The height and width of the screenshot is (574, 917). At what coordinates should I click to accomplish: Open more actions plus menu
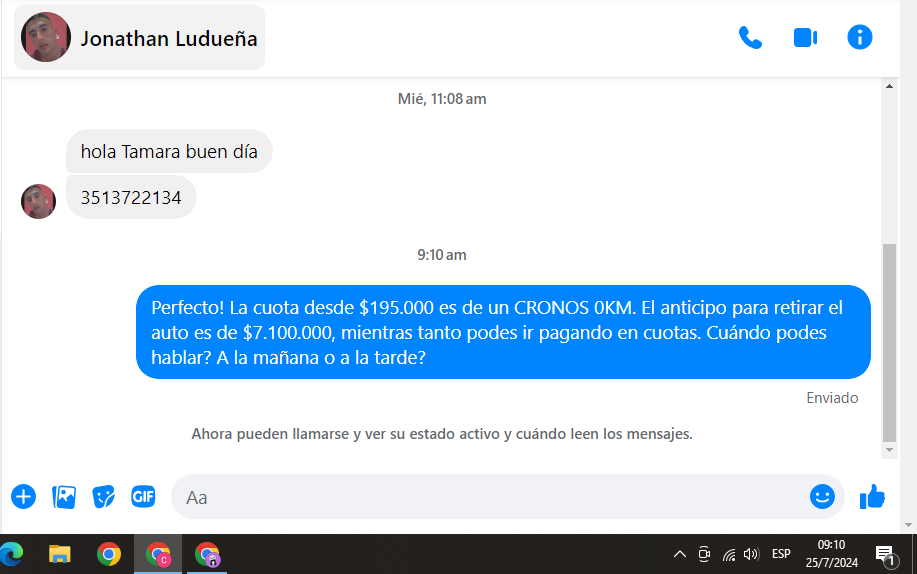click(23, 496)
